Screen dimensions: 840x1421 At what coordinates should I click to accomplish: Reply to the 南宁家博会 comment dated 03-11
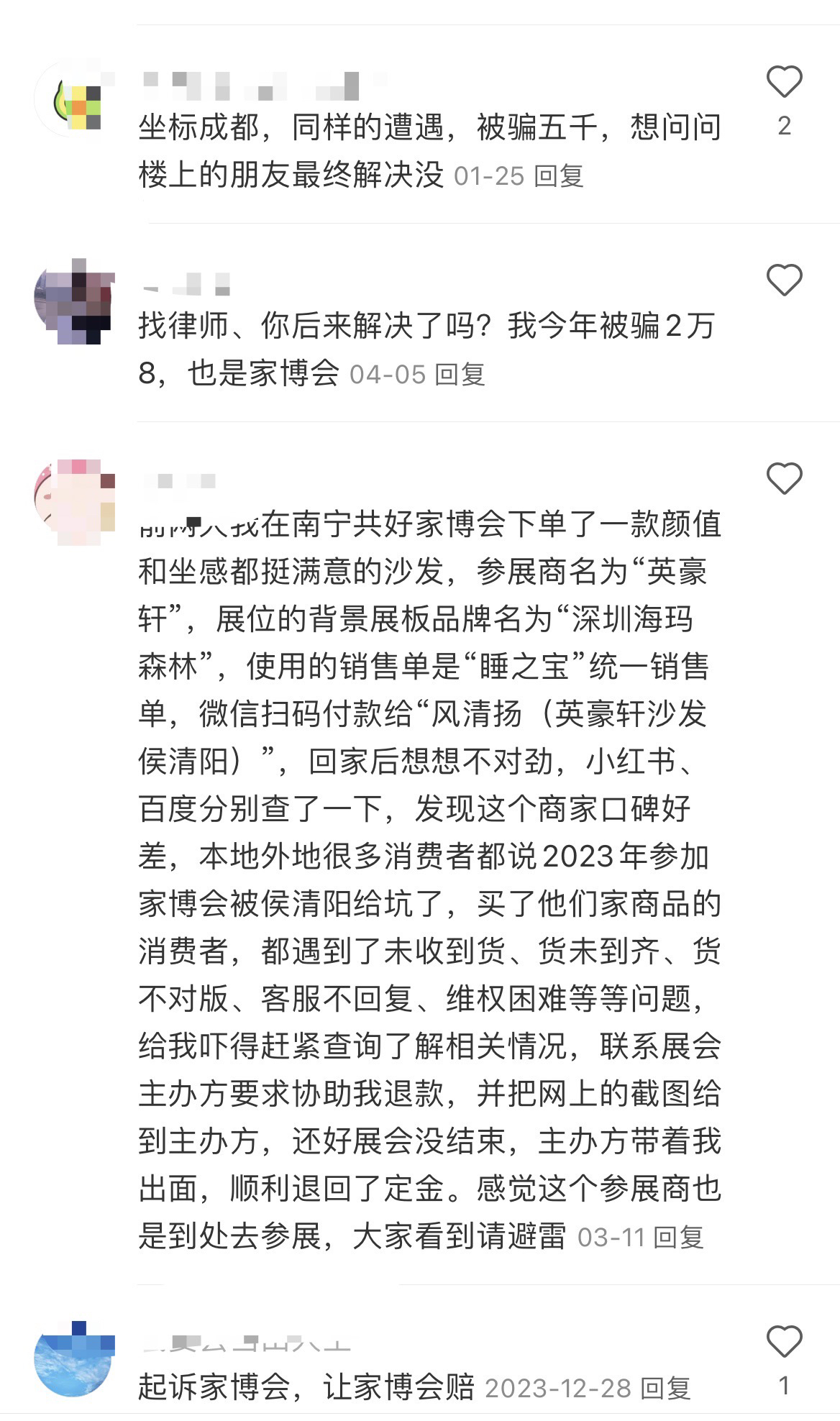tap(678, 1237)
